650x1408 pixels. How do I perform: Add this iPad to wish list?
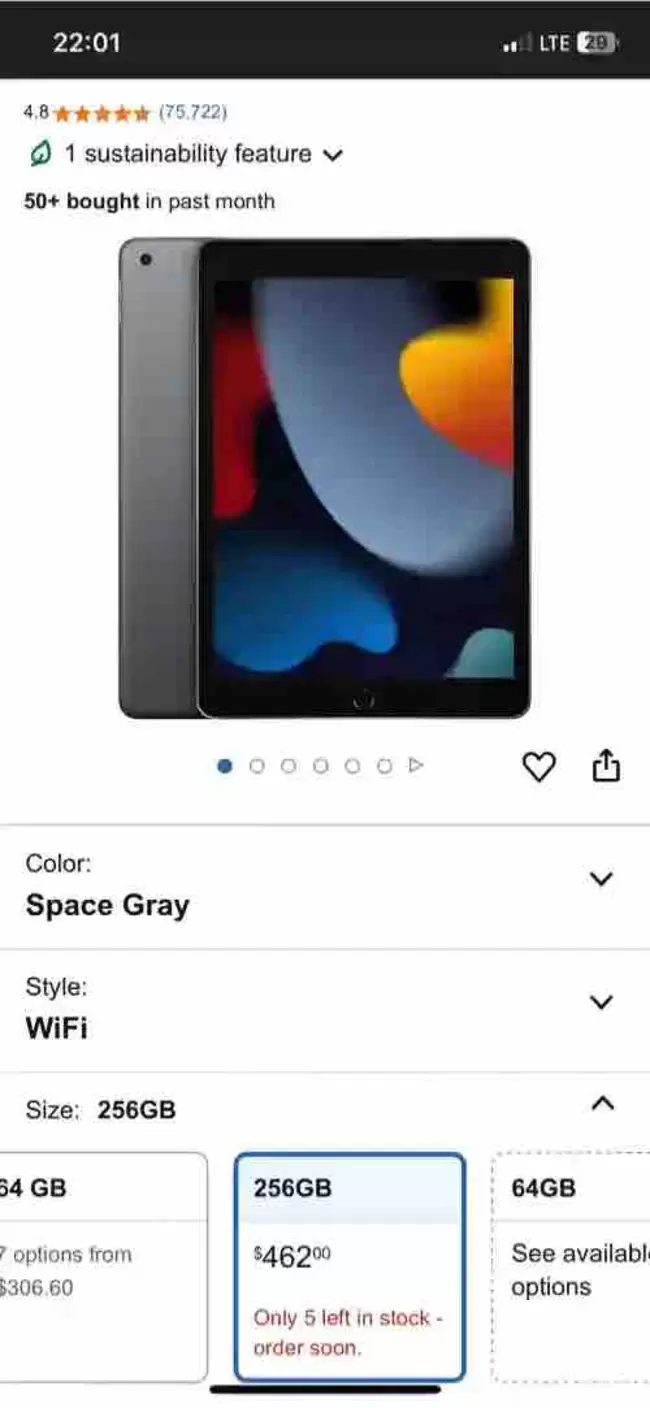(x=539, y=767)
